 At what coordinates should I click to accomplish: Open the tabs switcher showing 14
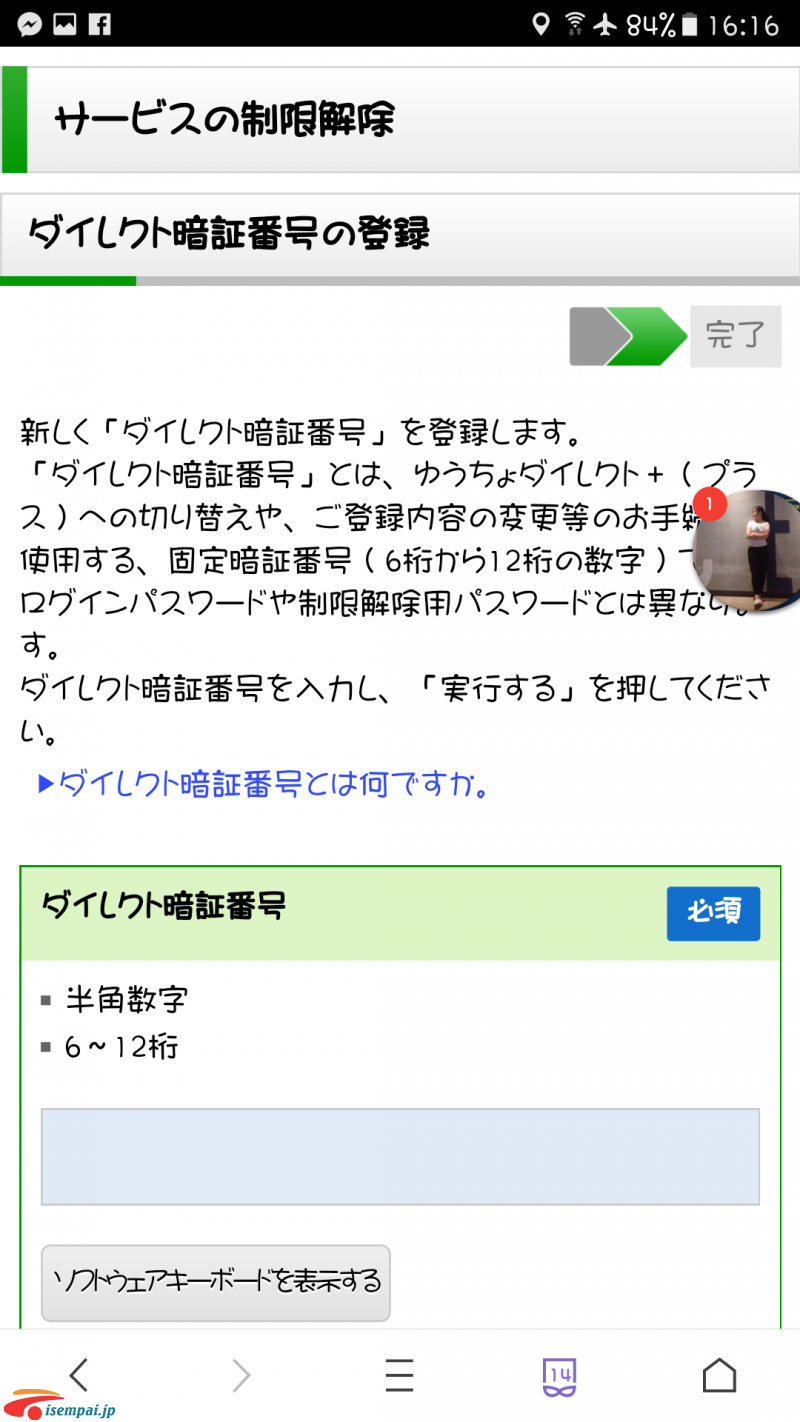[x=559, y=1376]
